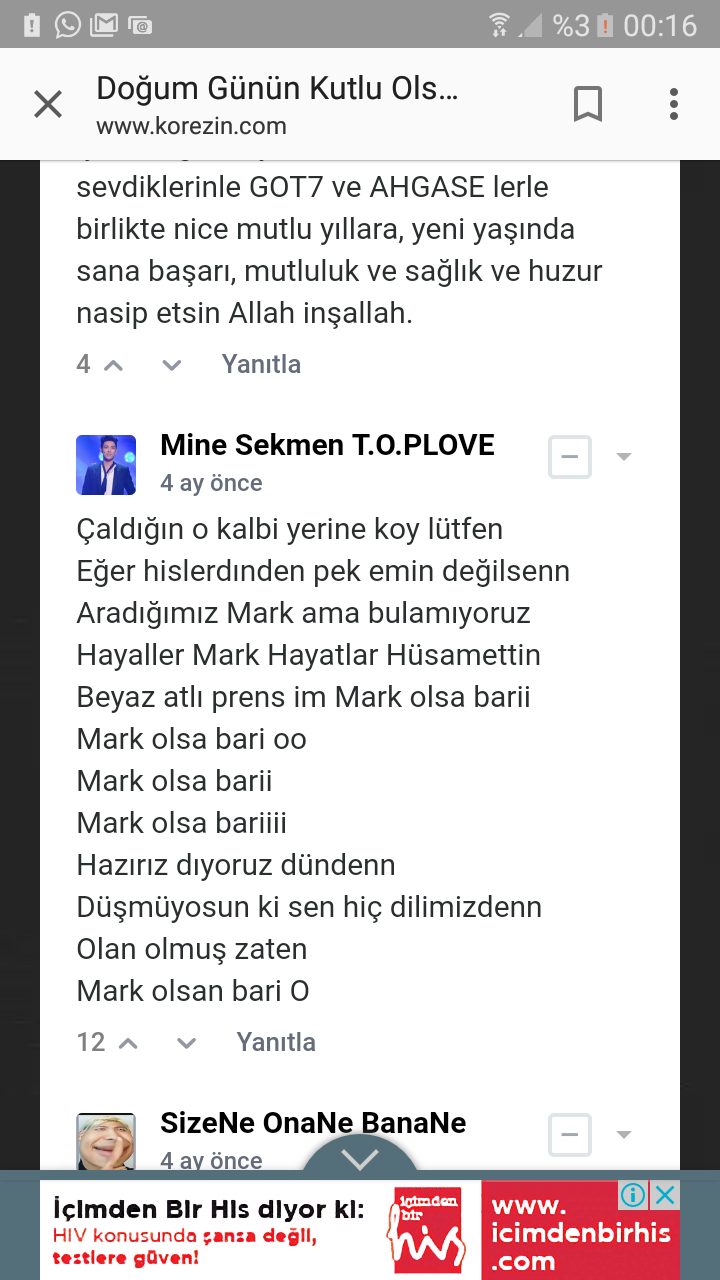Collapse Mine Sekmen T.O.PLOVE's comment
The image size is (720, 1280).
[570, 457]
